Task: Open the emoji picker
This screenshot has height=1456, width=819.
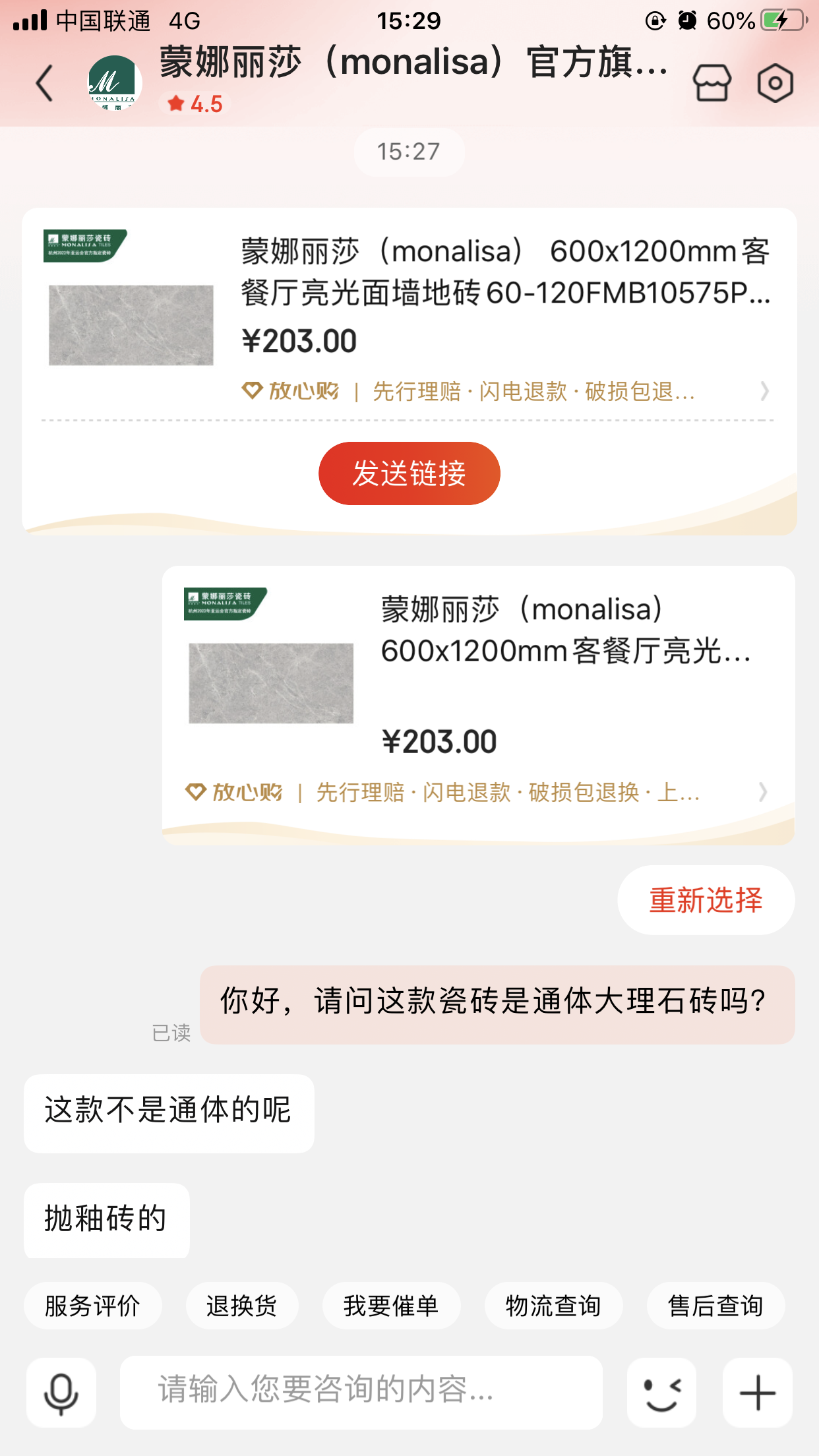Action: click(x=661, y=1393)
